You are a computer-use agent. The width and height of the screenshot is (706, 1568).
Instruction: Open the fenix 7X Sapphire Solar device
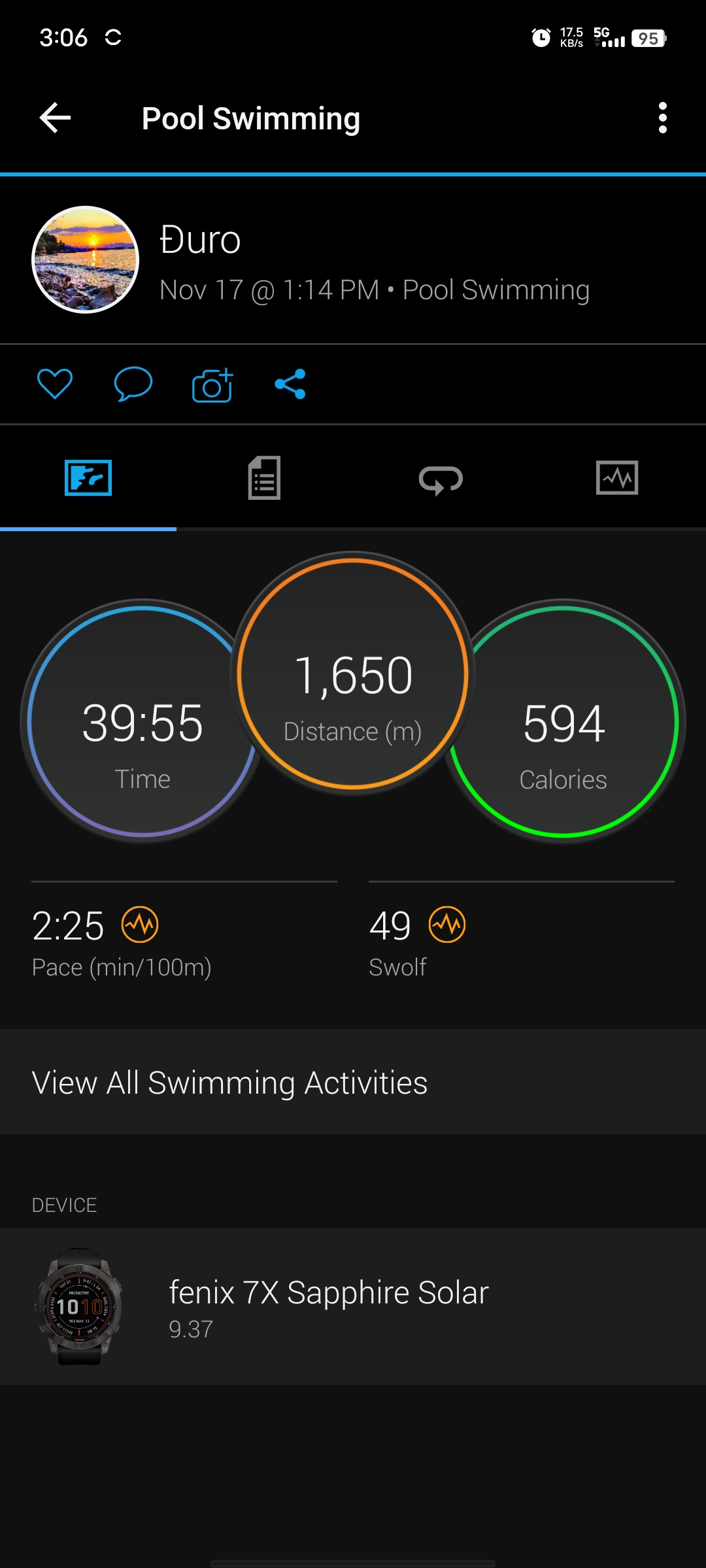(353, 1307)
